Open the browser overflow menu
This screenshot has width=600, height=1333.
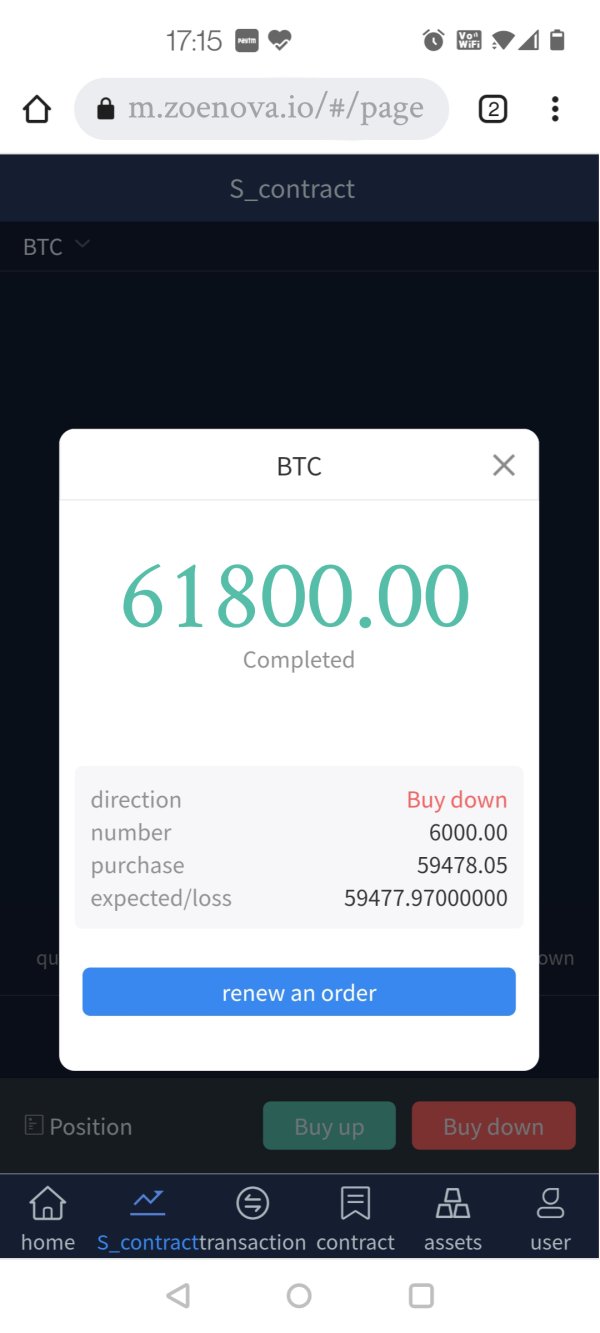[555, 109]
